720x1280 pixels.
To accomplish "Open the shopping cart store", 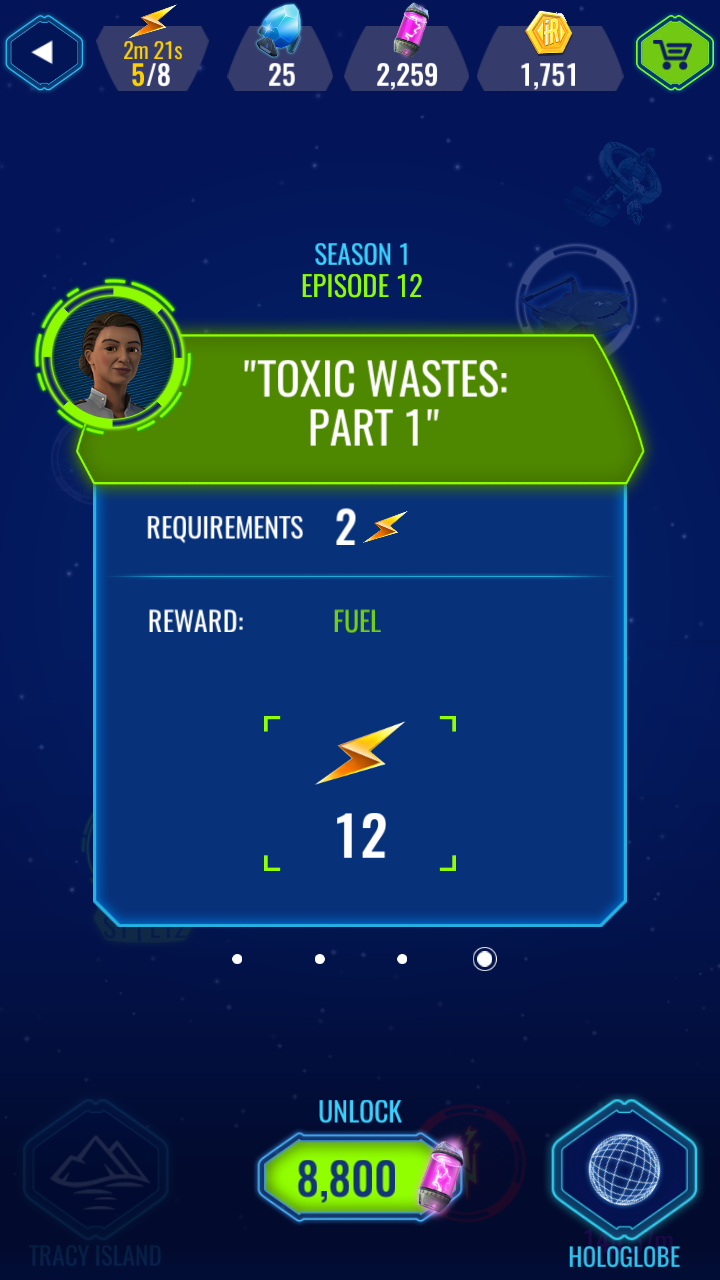I will [x=674, y=52].
